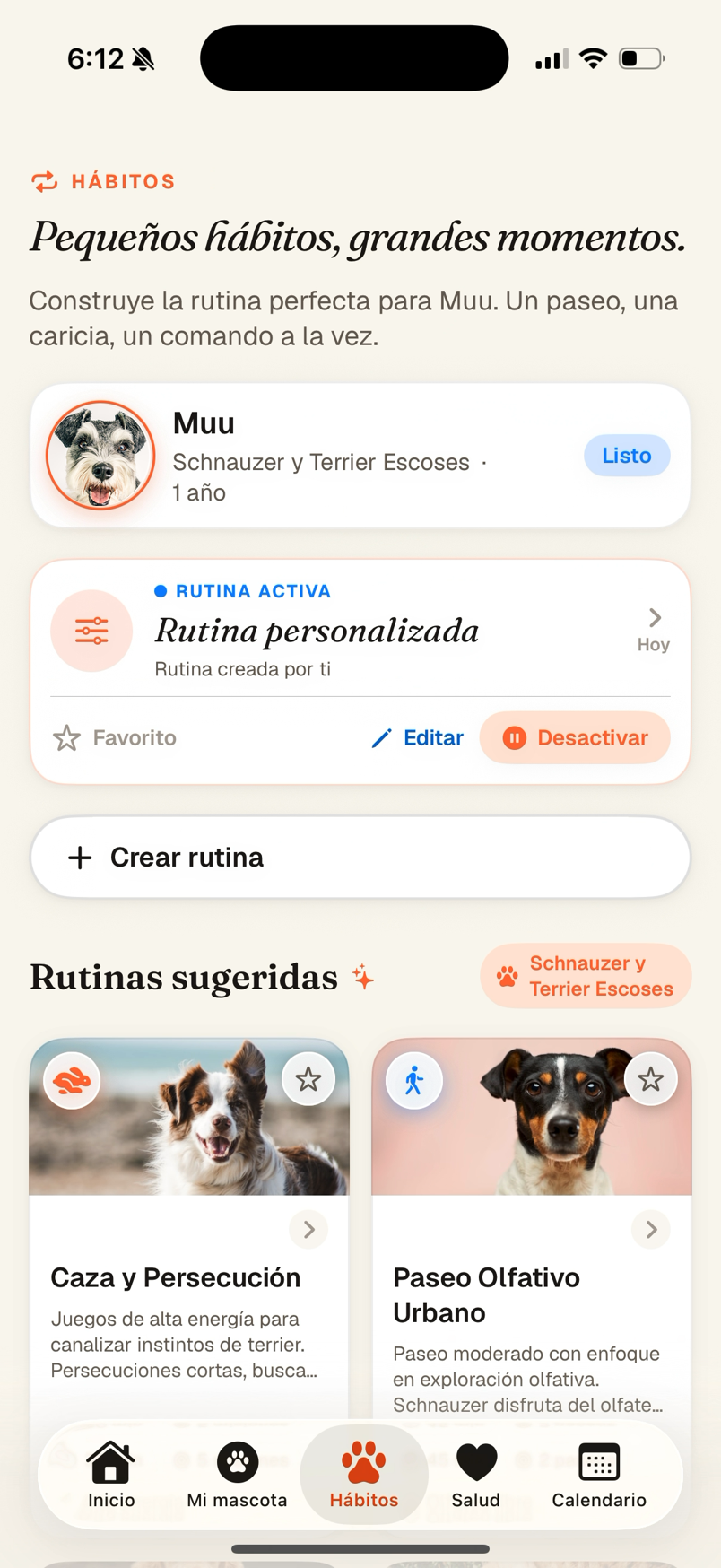
Task: Switch to the Mi mascota tab
Action: [x=237, y=1475]
